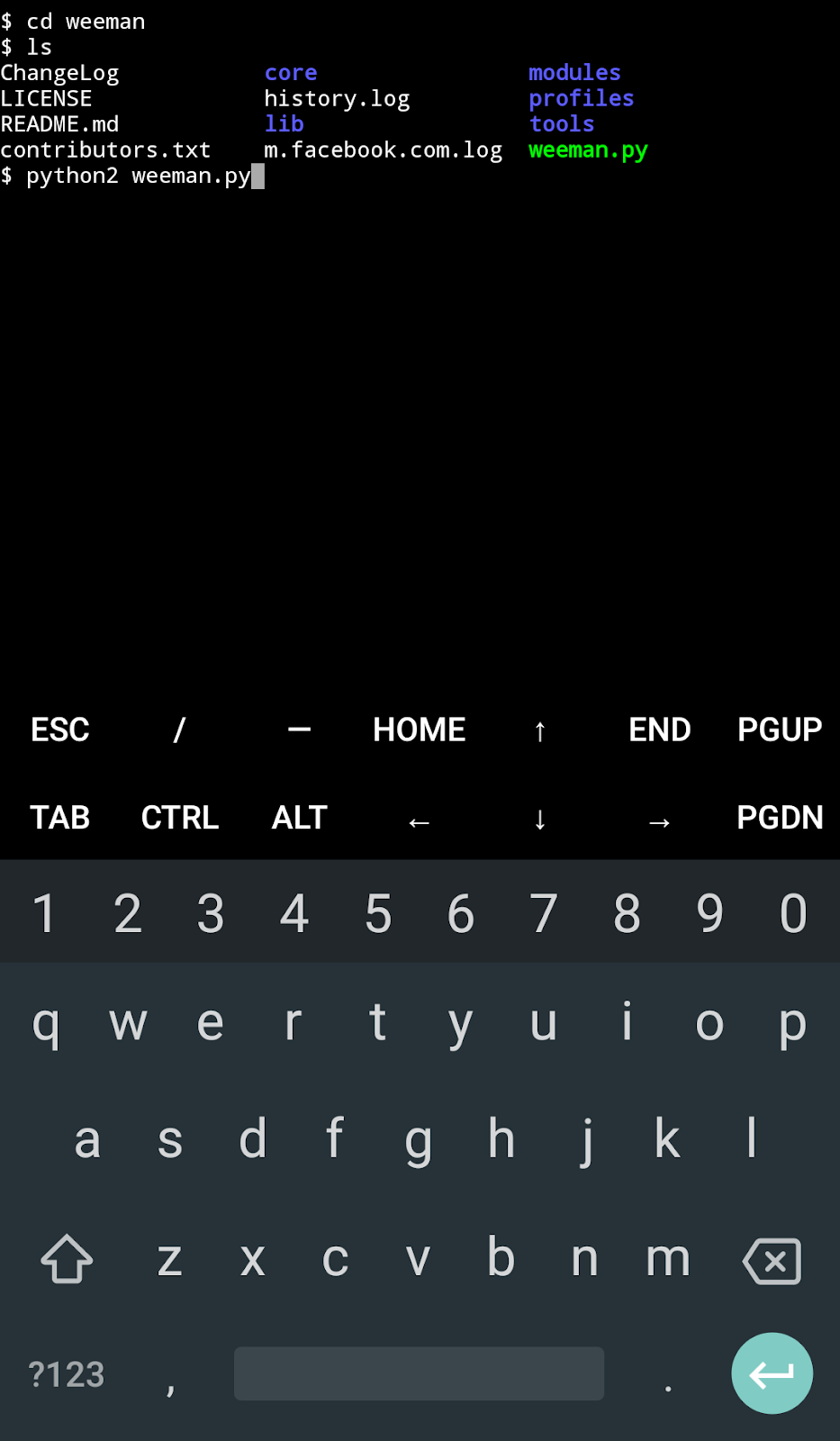Activate the CTRL modifier key

(x=180, y=818)
